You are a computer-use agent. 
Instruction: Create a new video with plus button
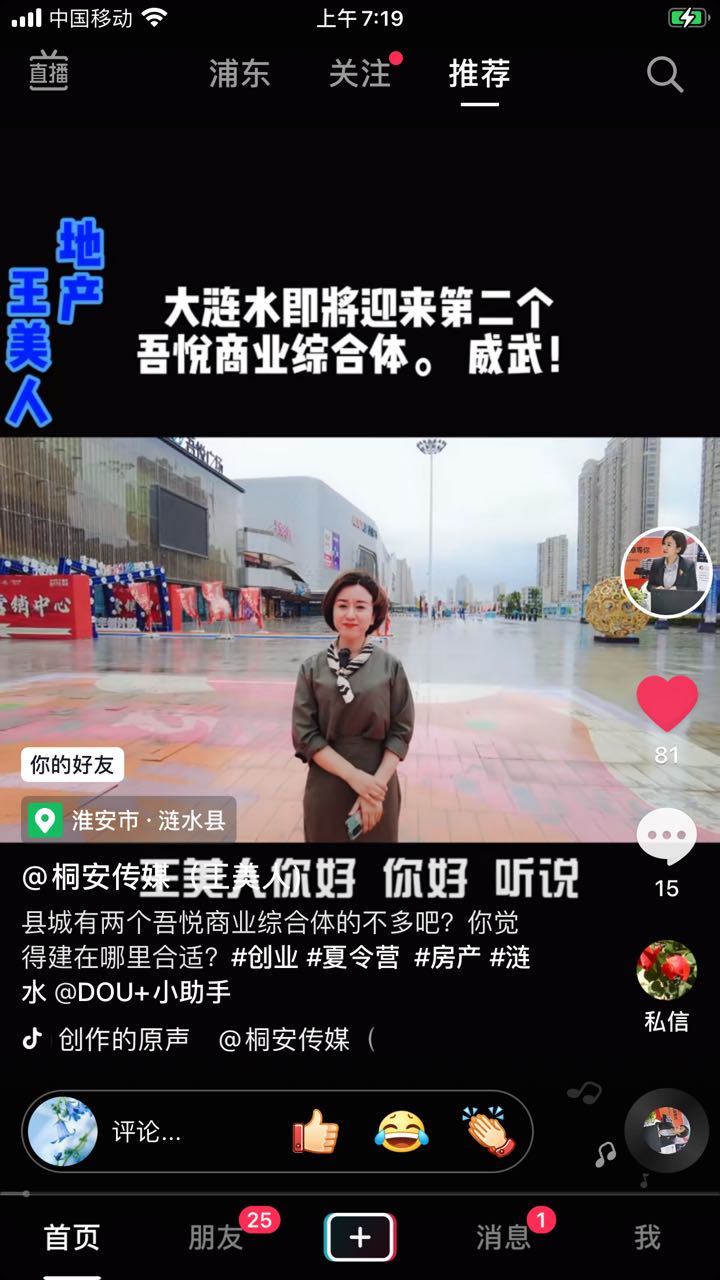coord(360,1238)
